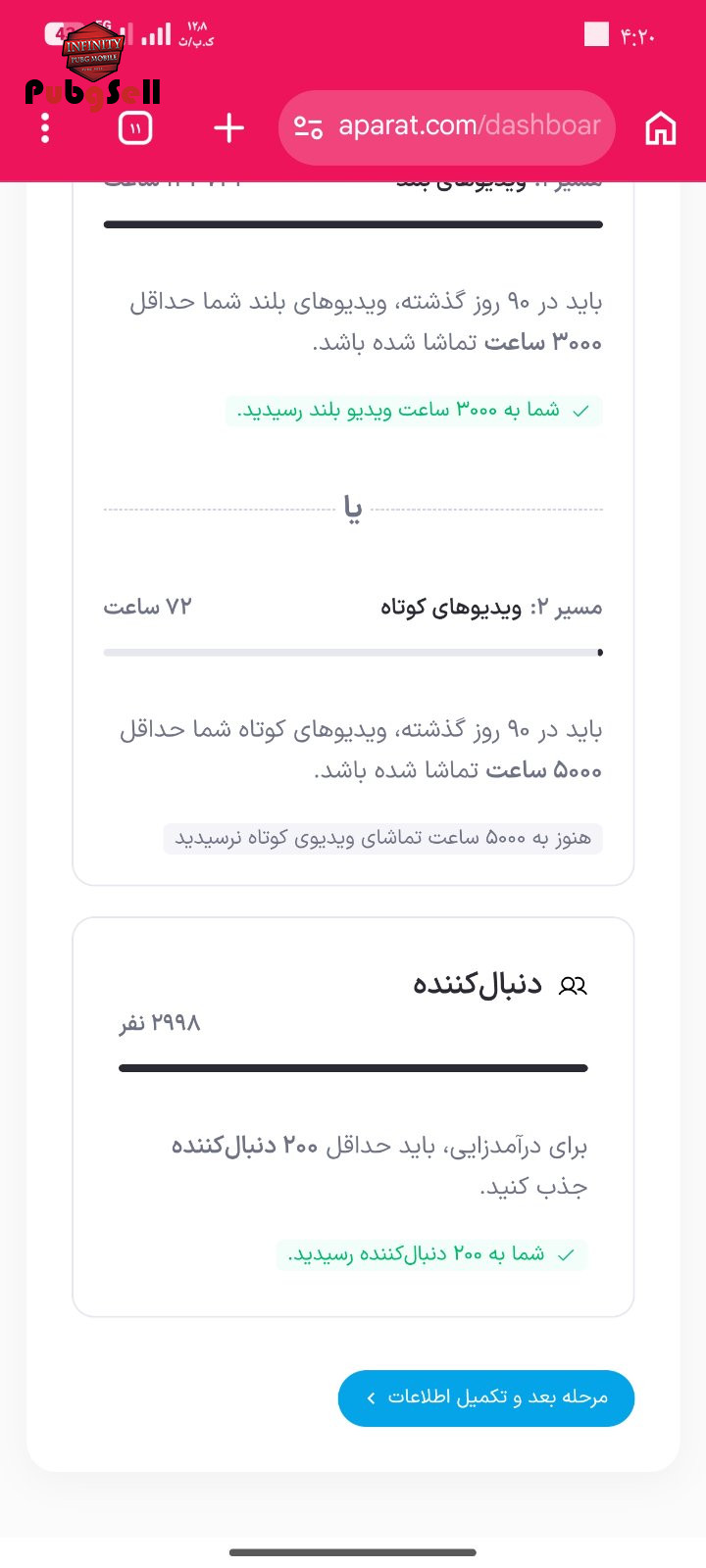Open the browser overflow menu
The width and height of the screenshot is (706, 1568).
[45, 127]
